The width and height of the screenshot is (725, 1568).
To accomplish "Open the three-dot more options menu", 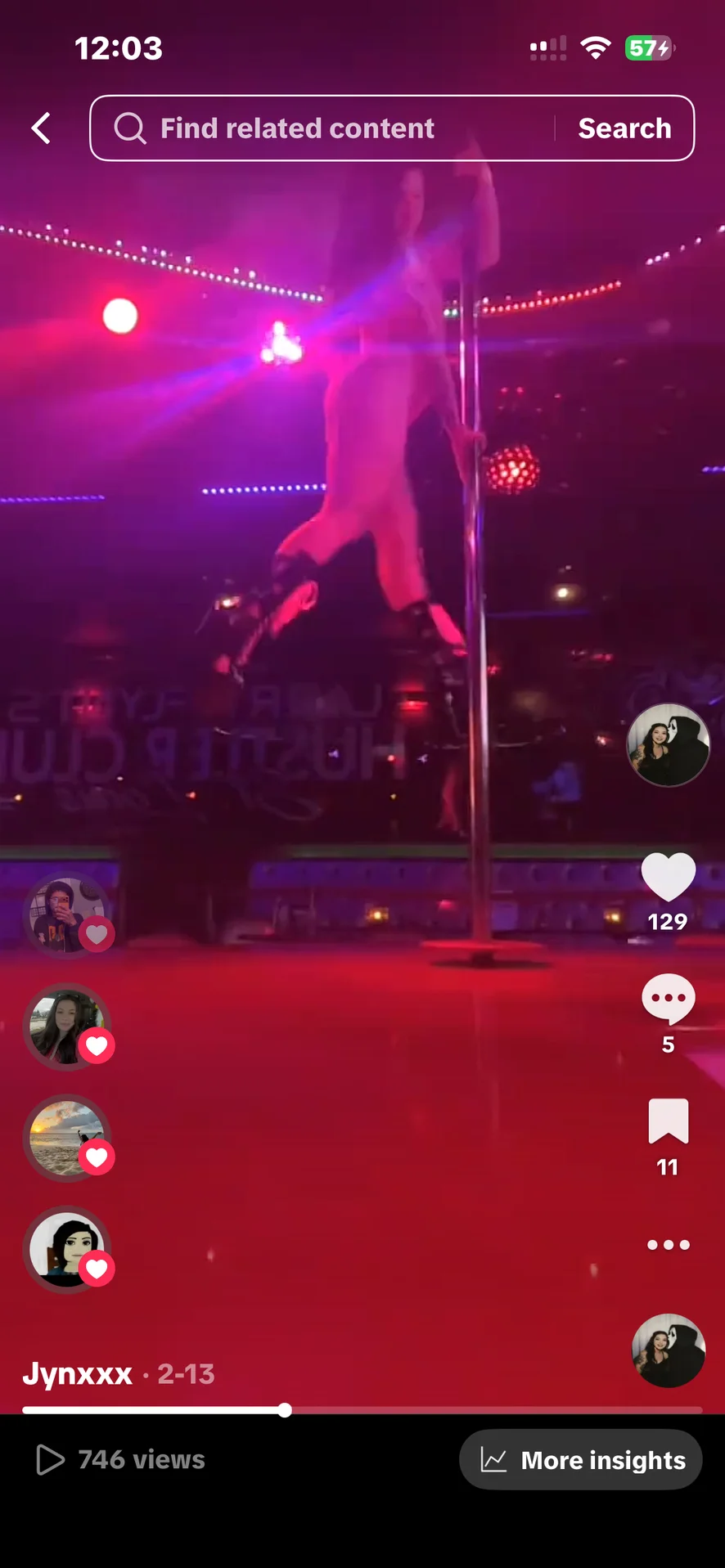I will click(x=668, y=1245).
